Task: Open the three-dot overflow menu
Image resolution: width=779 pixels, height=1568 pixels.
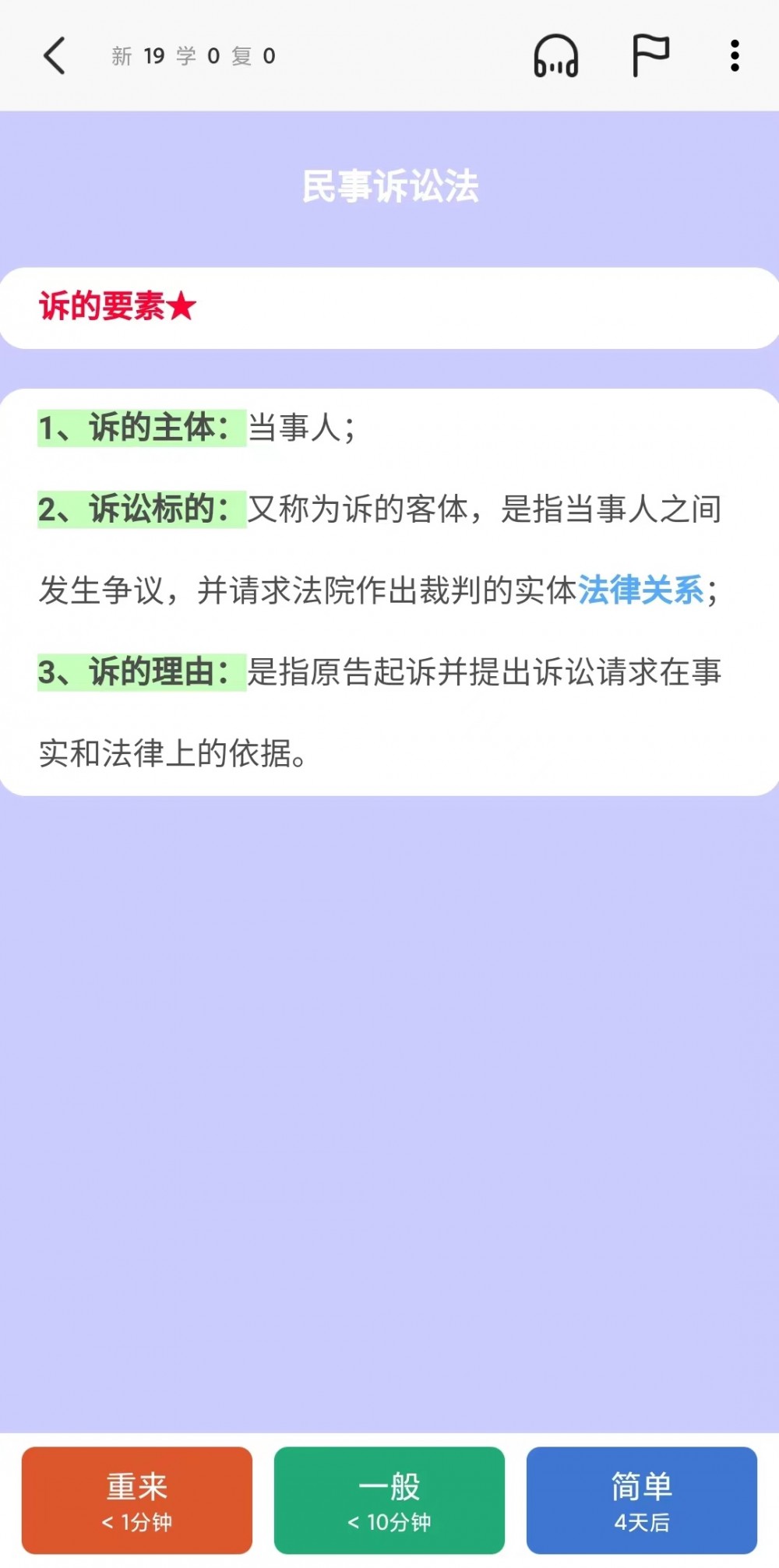Action: (735, 56)
